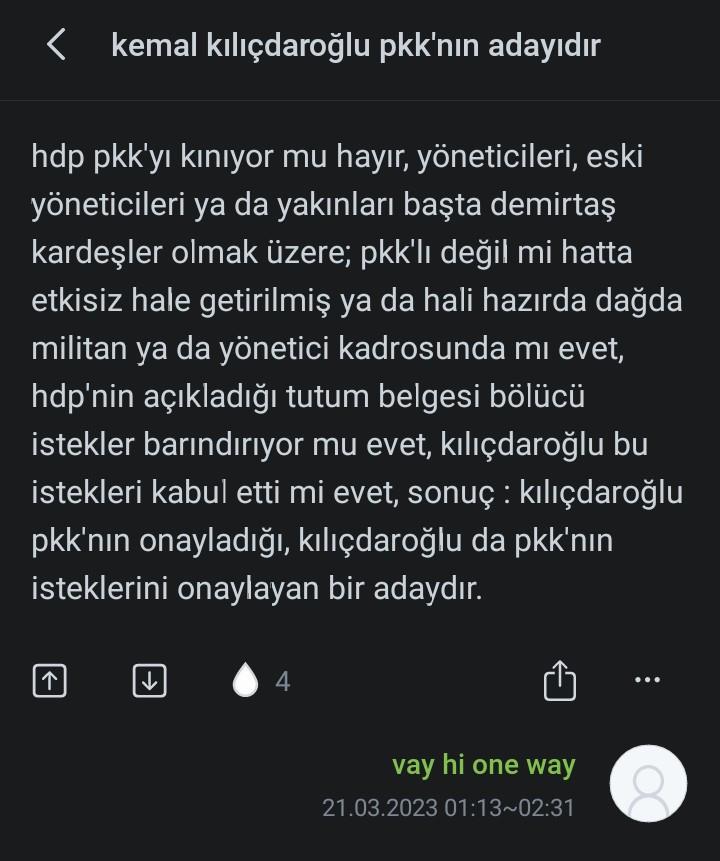Go back using the top arrow
The width and height of the screenshot is (720, 861).
[57, 45]
